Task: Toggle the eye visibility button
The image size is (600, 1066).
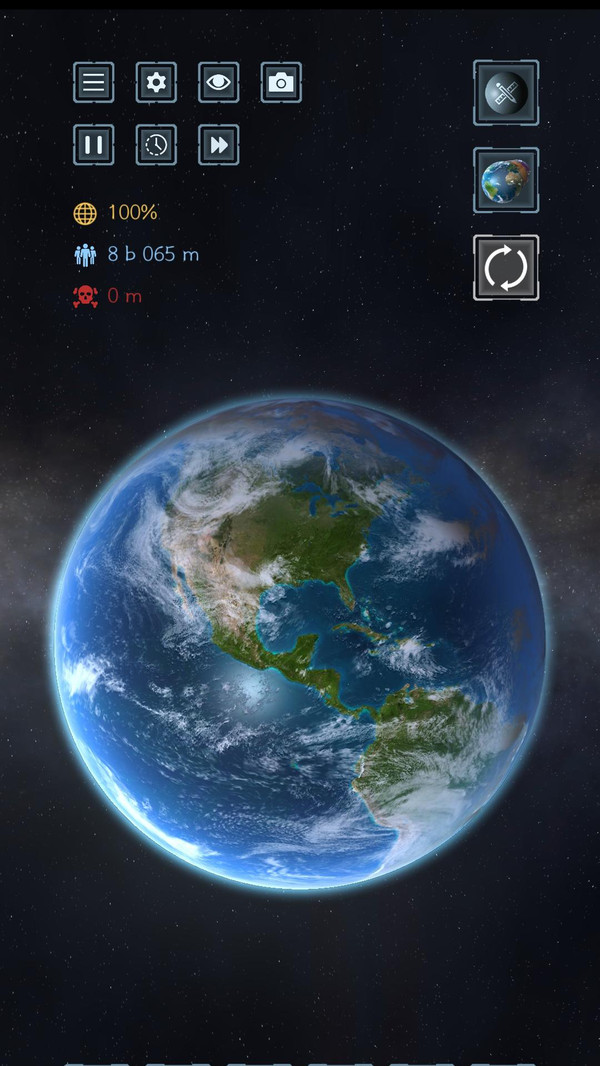Action: (218, 82)
